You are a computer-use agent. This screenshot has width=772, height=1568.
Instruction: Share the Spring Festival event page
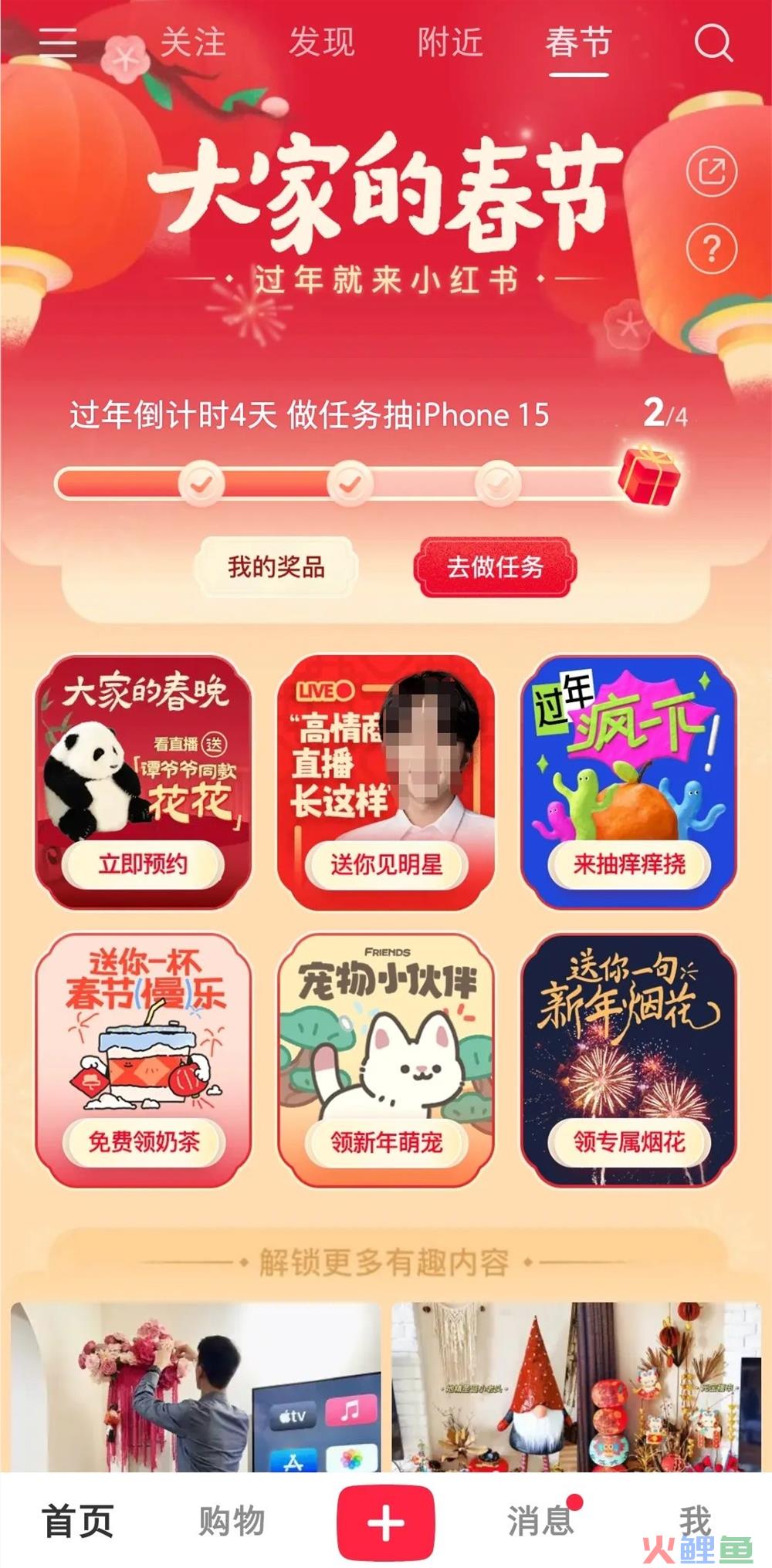point(711,171)
